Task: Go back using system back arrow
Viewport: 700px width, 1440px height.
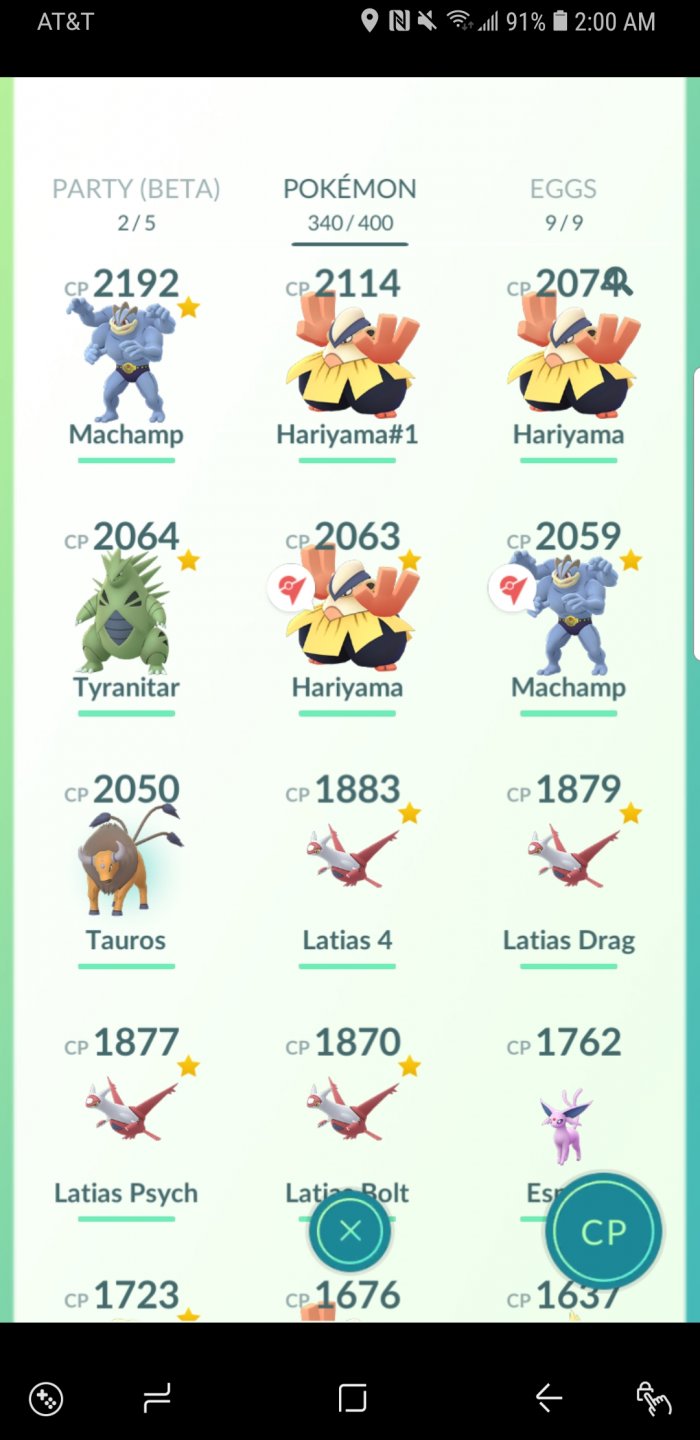Action: tap(548, 1398)
